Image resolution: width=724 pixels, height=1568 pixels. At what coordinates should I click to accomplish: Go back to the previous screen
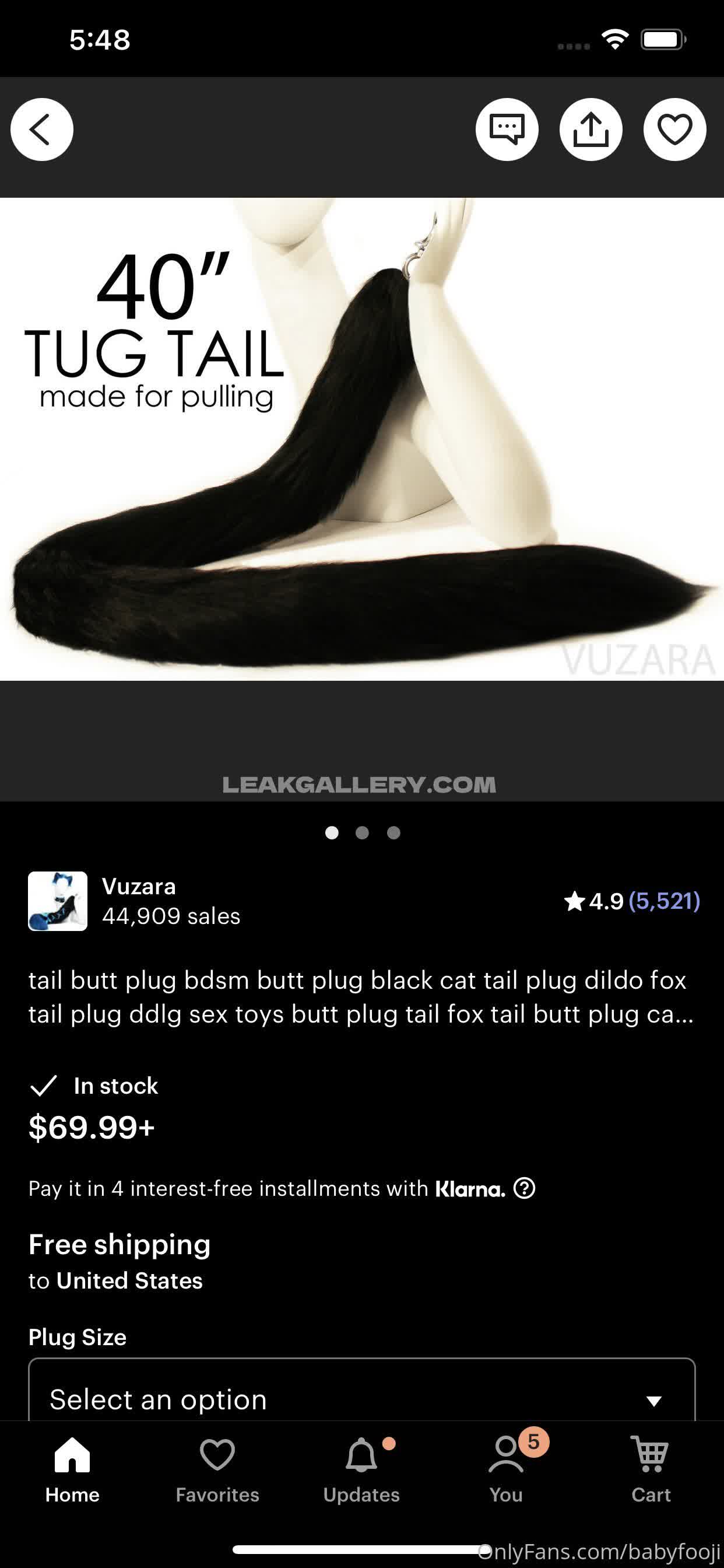pyautogui.click(x=41, y=129)
